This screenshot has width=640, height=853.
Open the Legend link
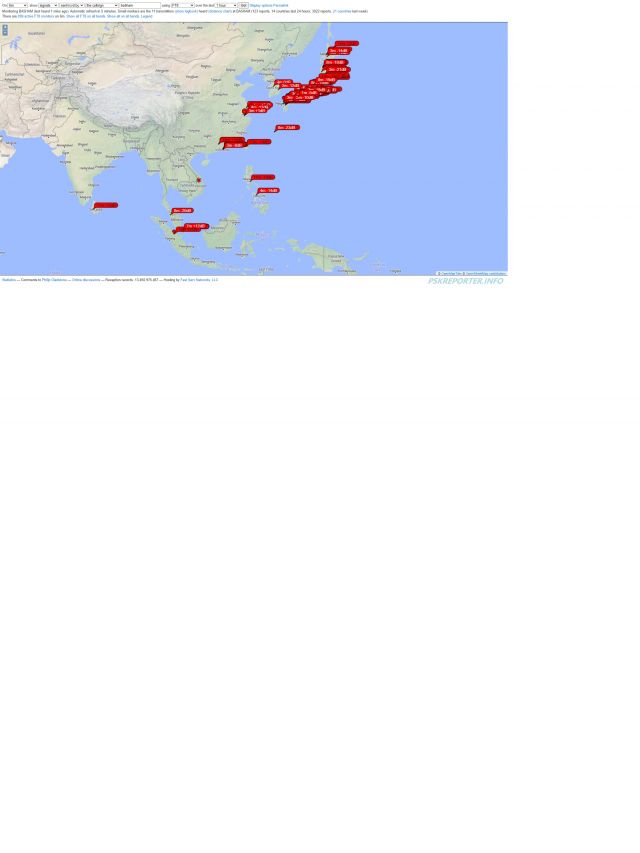click(x=147, y=16)
